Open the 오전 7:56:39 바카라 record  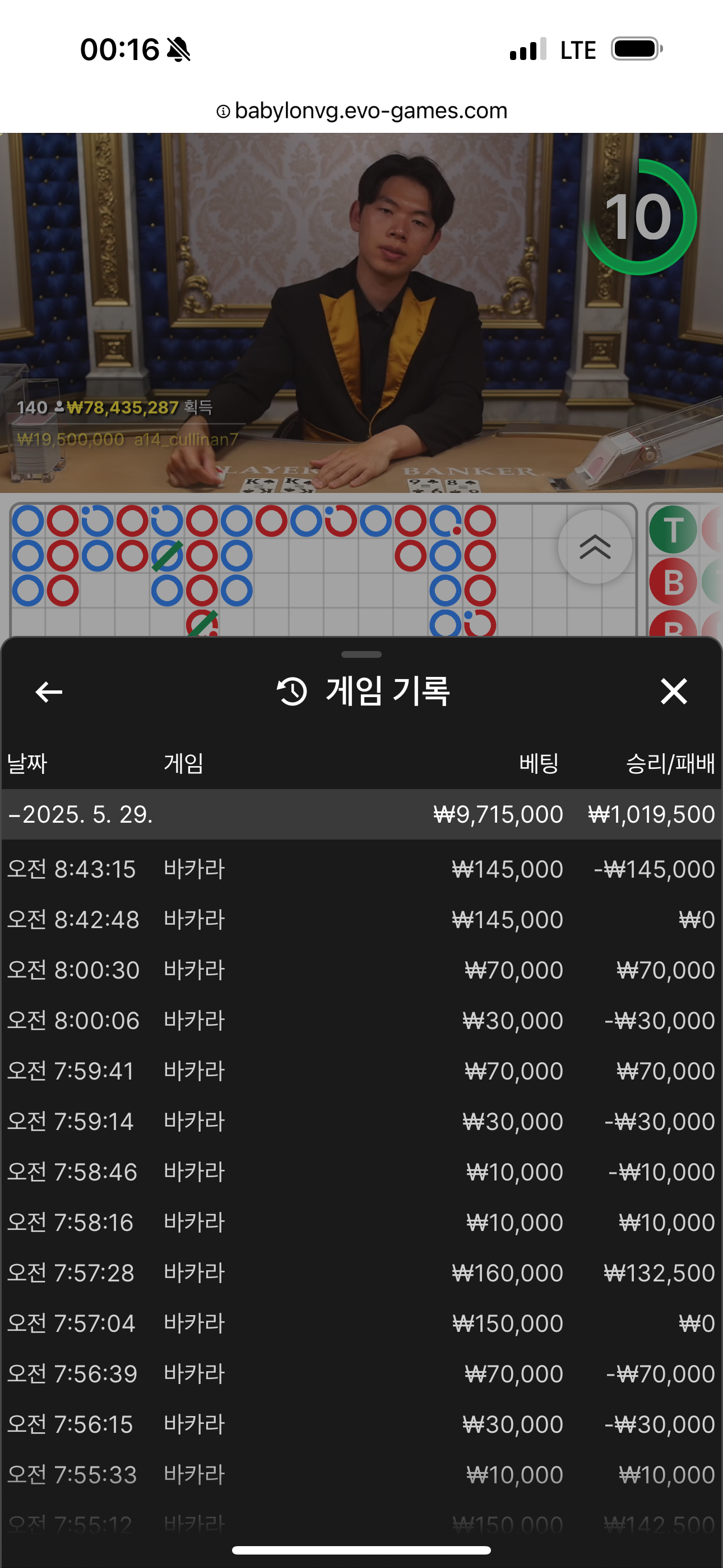point(361,1374)
